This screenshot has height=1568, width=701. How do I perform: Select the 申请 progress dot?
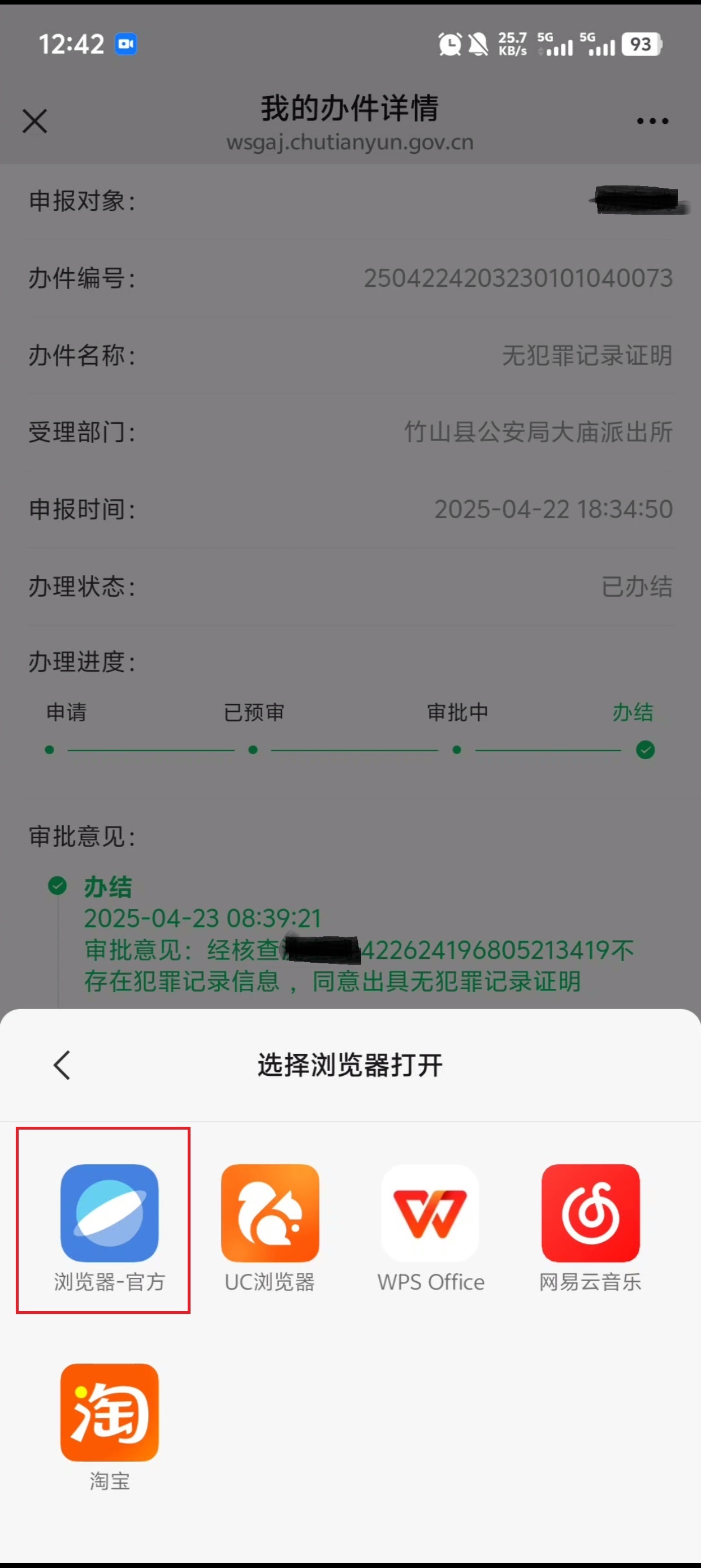49,750
